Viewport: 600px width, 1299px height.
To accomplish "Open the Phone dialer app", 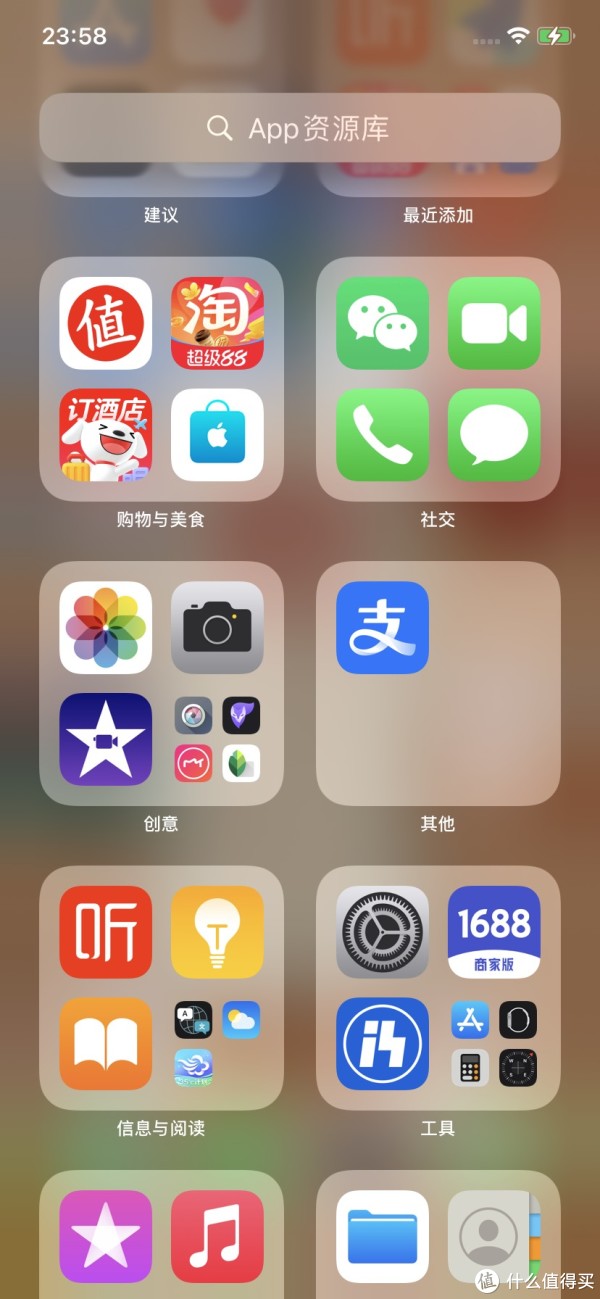I will (x=382, y=435).
